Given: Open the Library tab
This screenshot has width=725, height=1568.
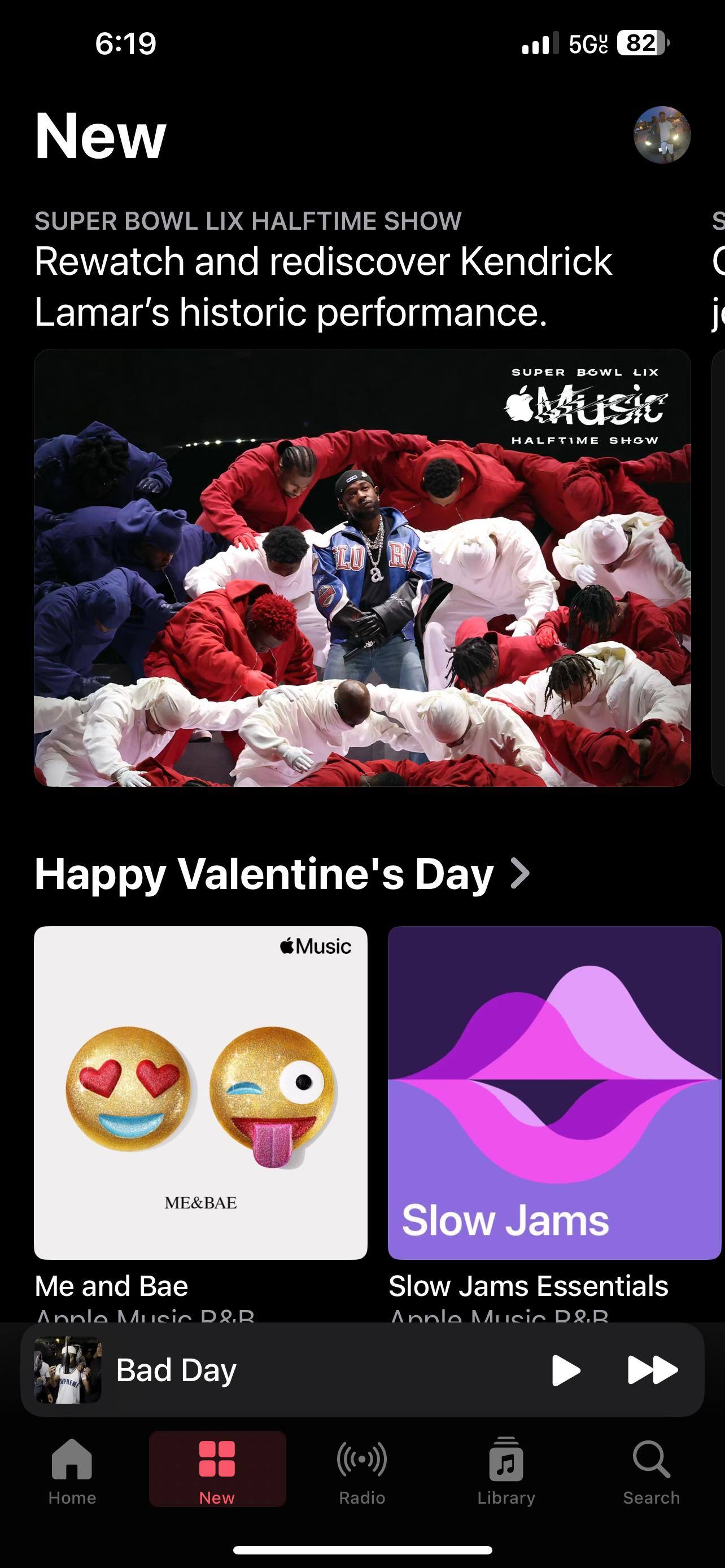Looking at the screenshot, I should [506, 1469].
